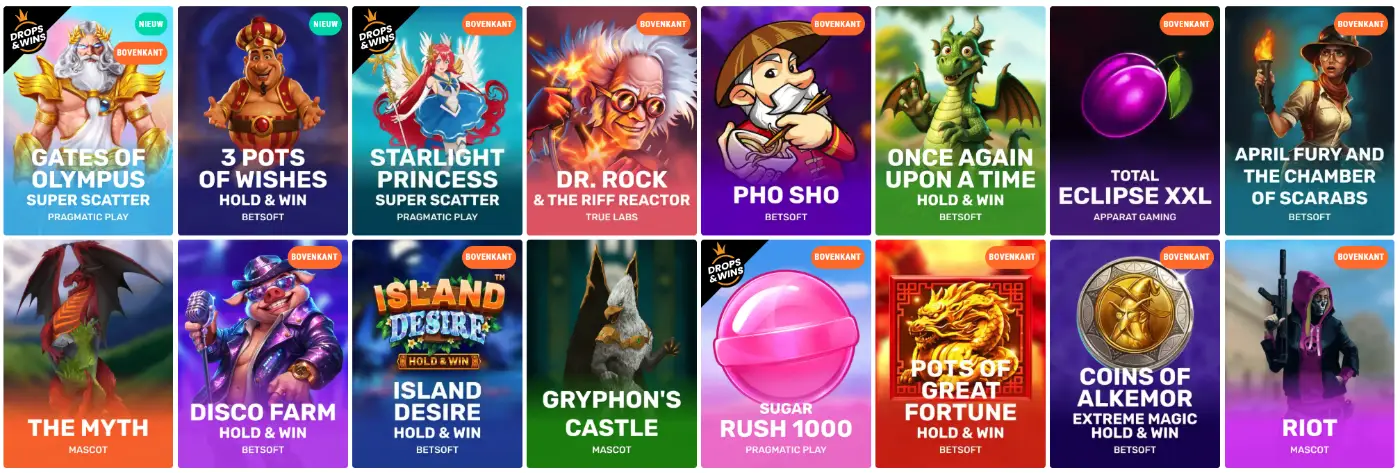Open the Gates of Olympus Super Scatter game
Screen dimensions: 1400x473
88,121
